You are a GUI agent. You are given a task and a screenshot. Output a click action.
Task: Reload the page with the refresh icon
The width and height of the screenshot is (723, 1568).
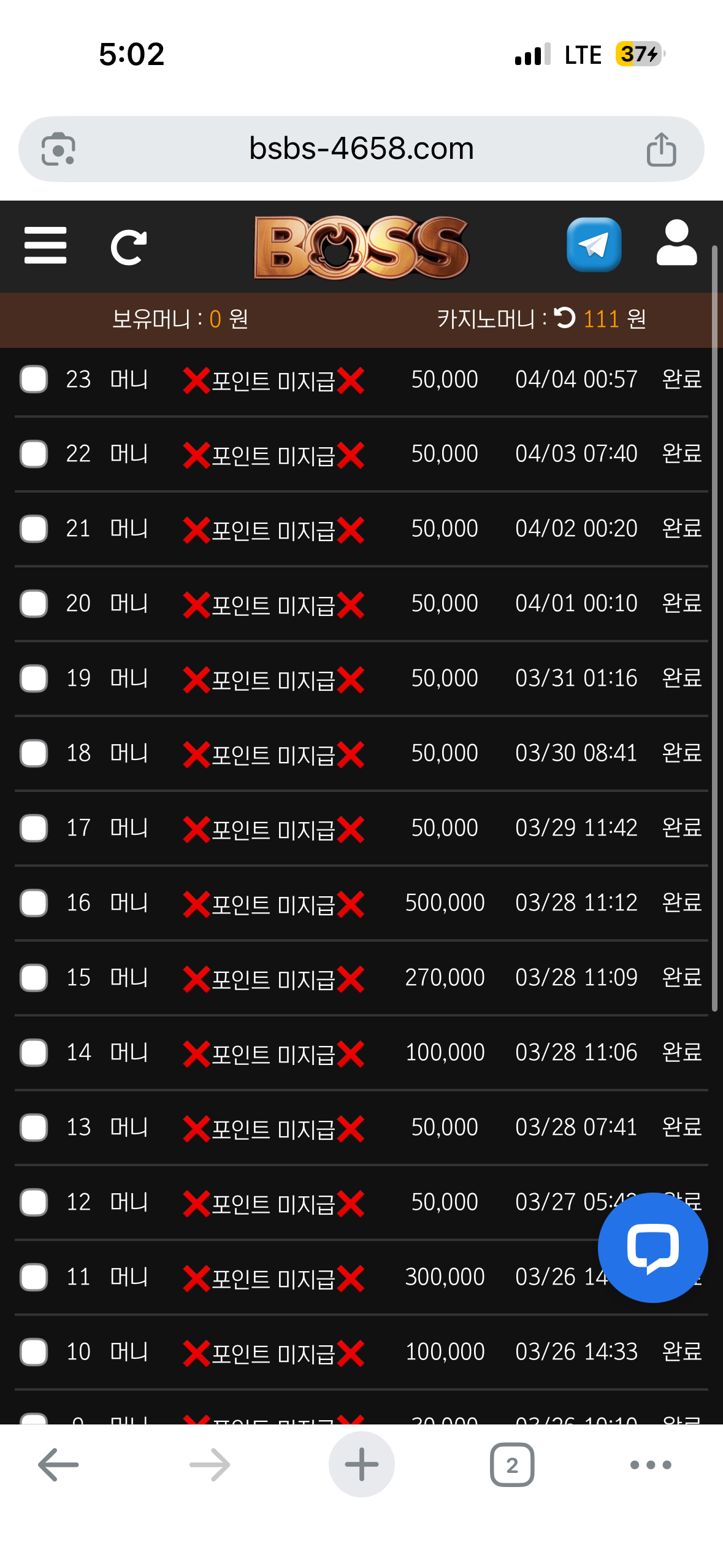point(128,247)
